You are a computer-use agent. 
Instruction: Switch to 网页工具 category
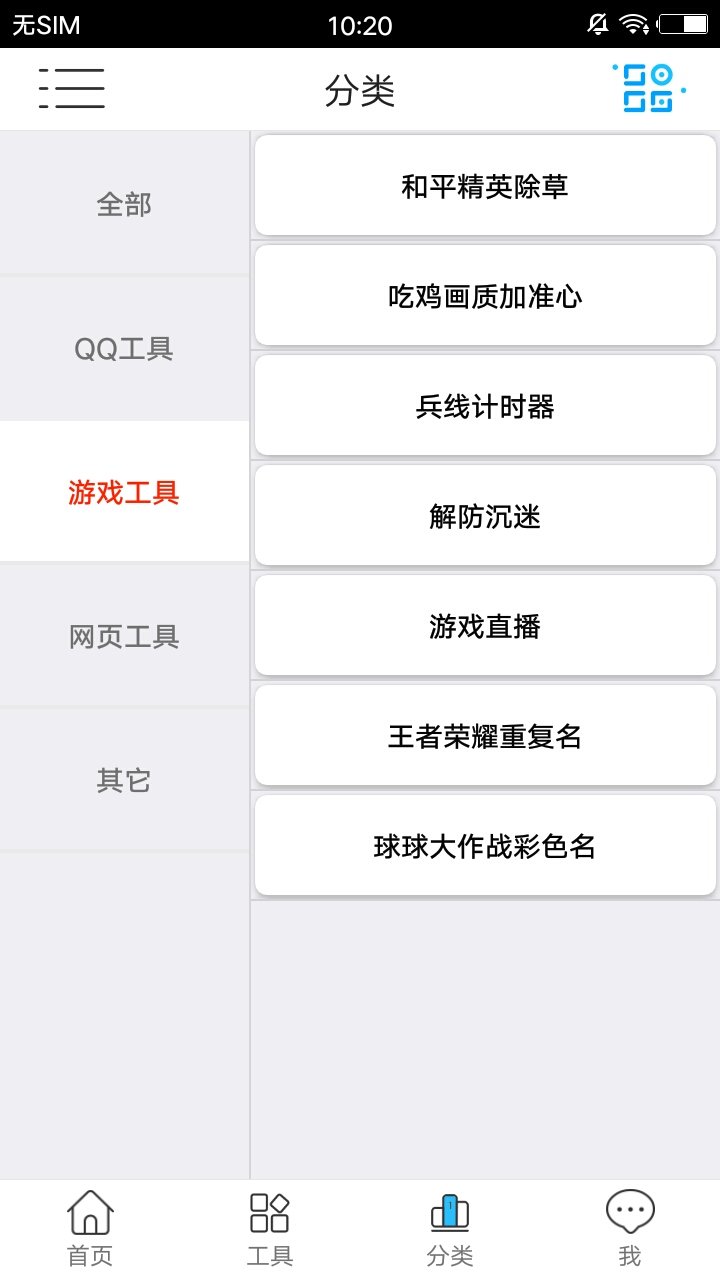coord(124,637)
